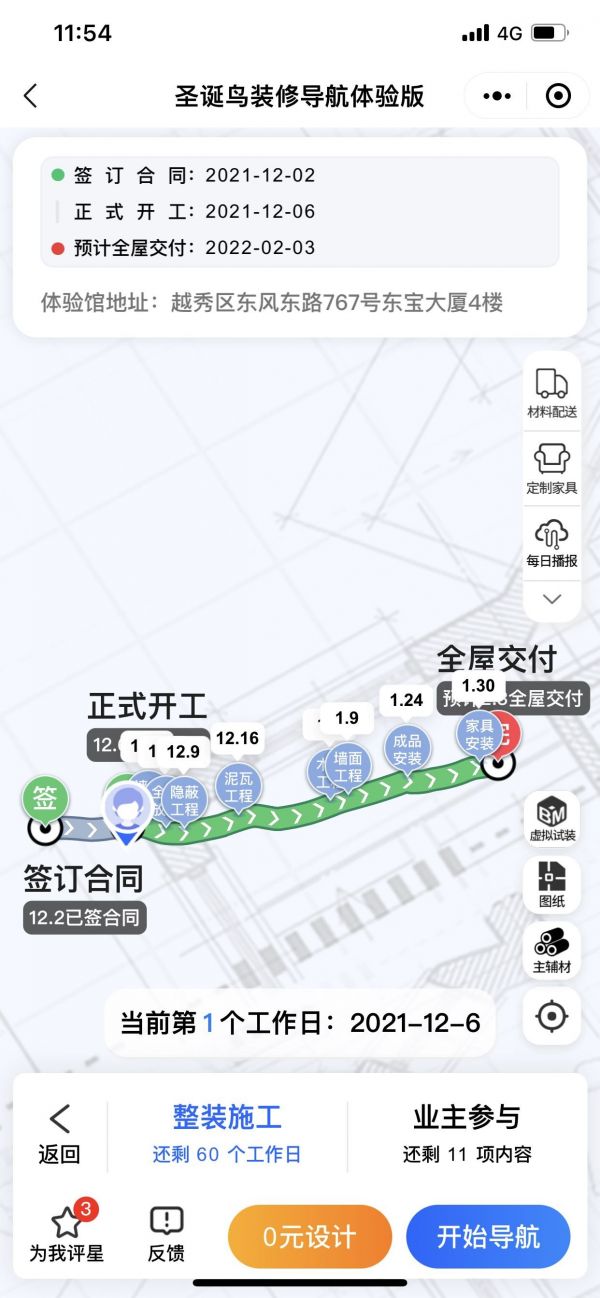
Task: Go back using the top-left arrow
Action: coord(31,96)
